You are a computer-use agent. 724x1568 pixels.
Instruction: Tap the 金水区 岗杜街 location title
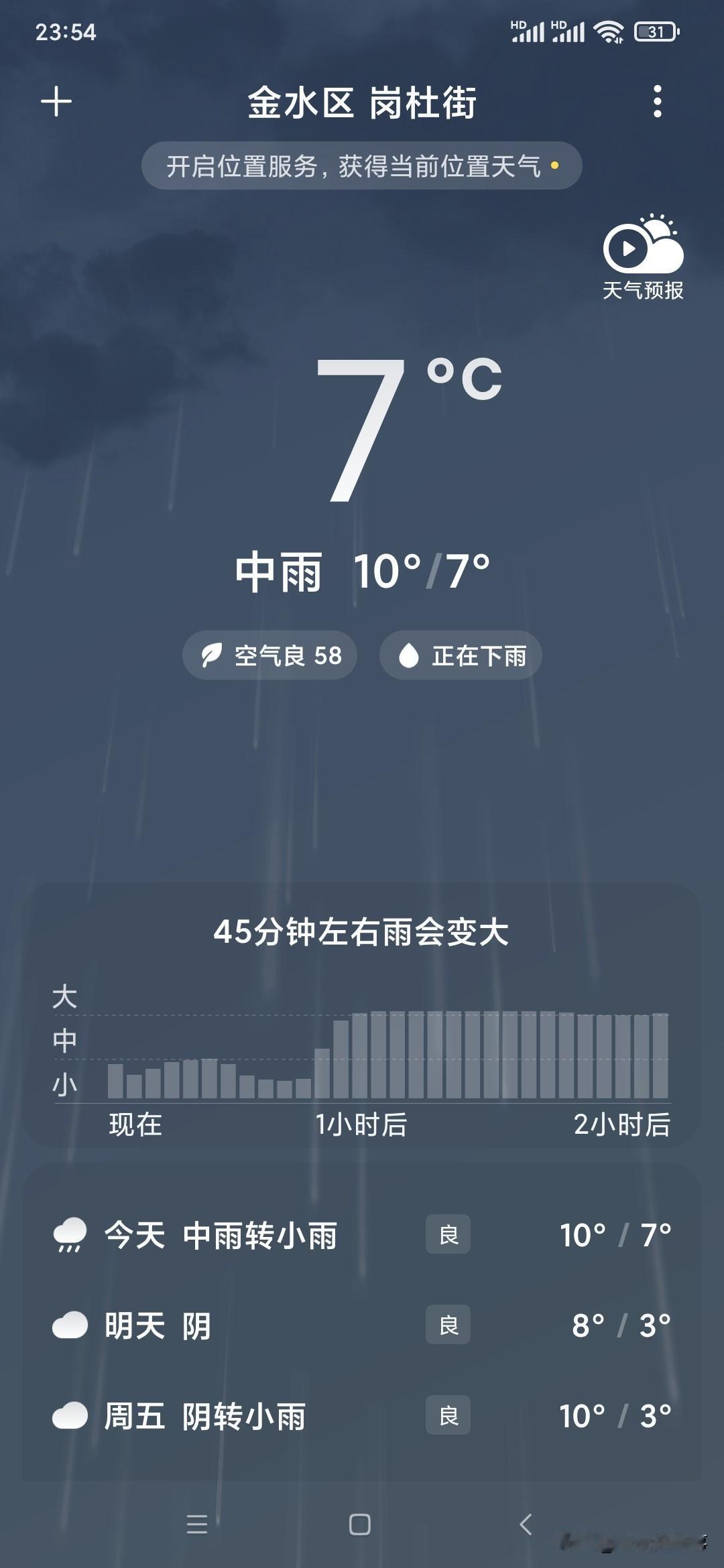click(x=362, y=101)
